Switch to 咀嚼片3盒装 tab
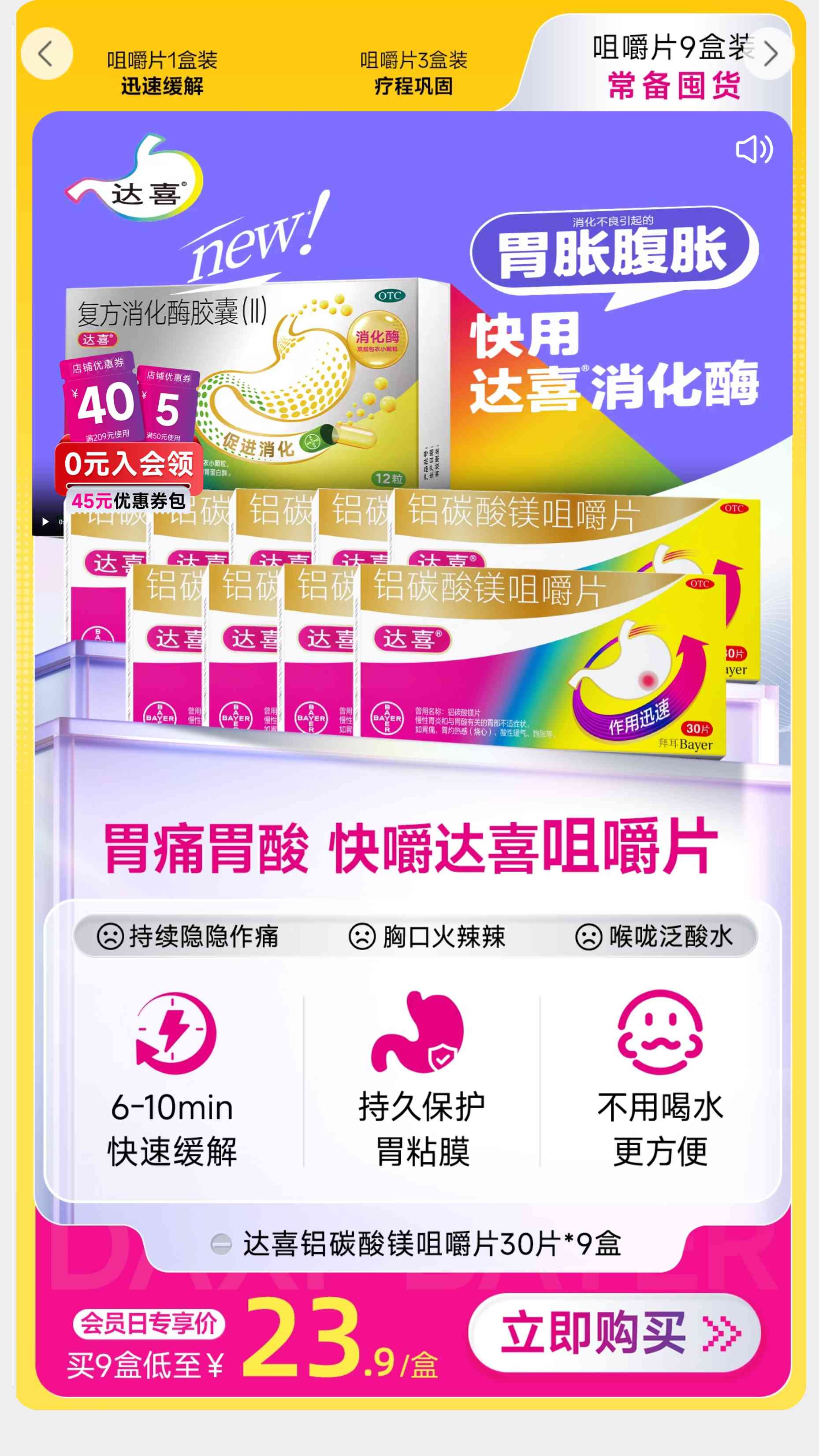 click(x=414, y=73)
